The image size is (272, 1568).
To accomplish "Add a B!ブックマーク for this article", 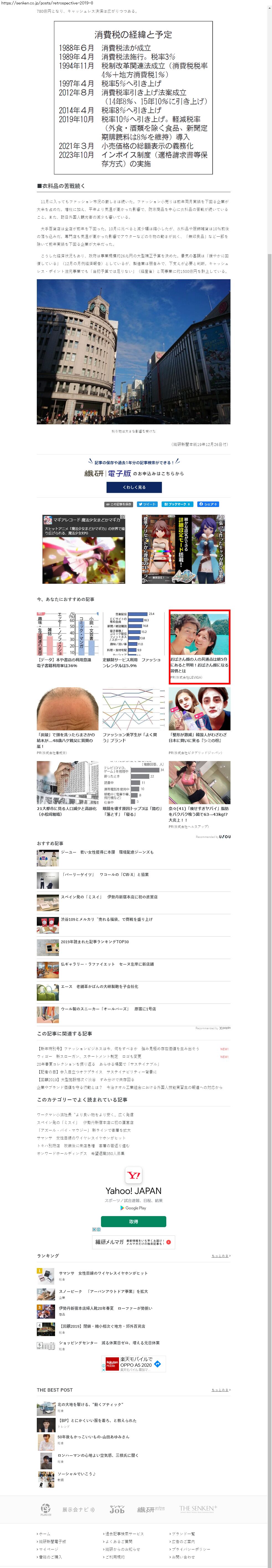I will [177, 504].
